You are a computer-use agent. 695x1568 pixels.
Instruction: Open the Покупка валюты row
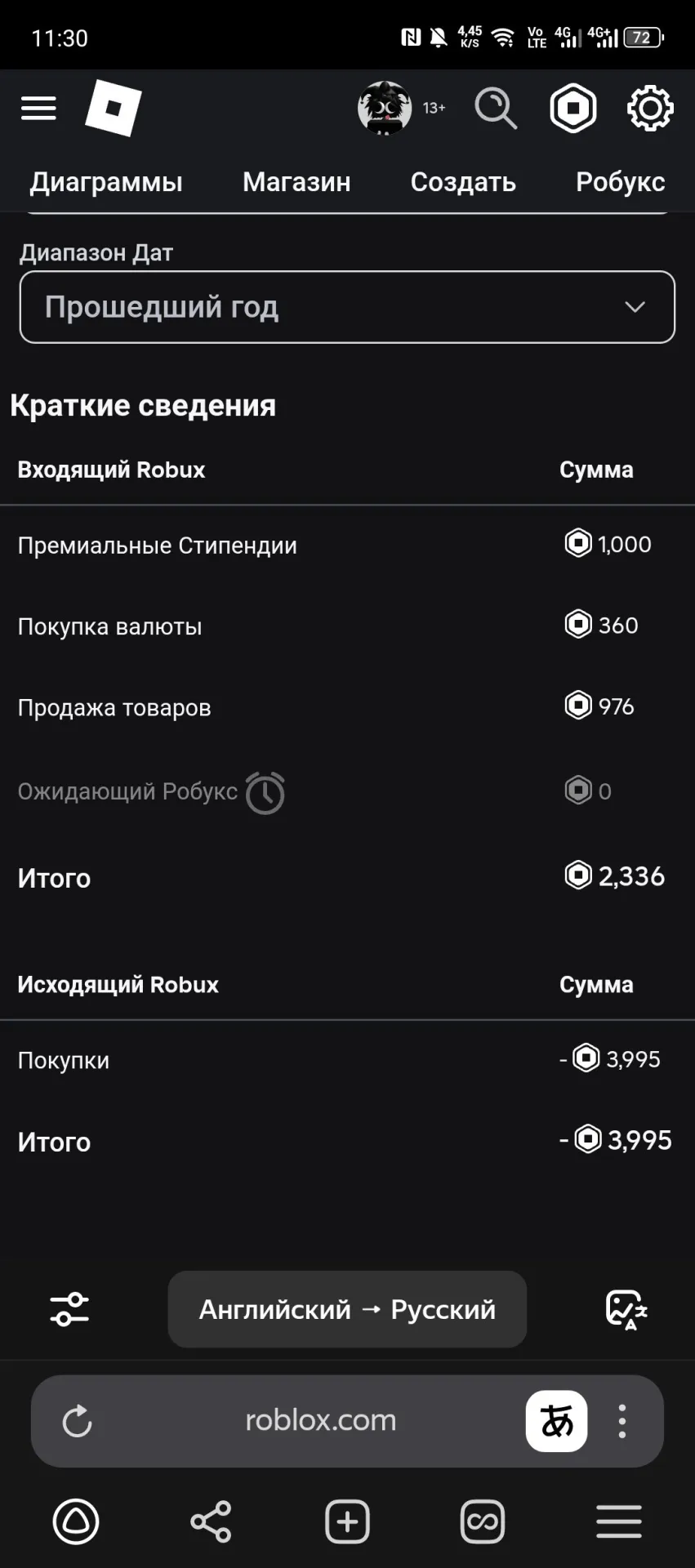(347, 626)
